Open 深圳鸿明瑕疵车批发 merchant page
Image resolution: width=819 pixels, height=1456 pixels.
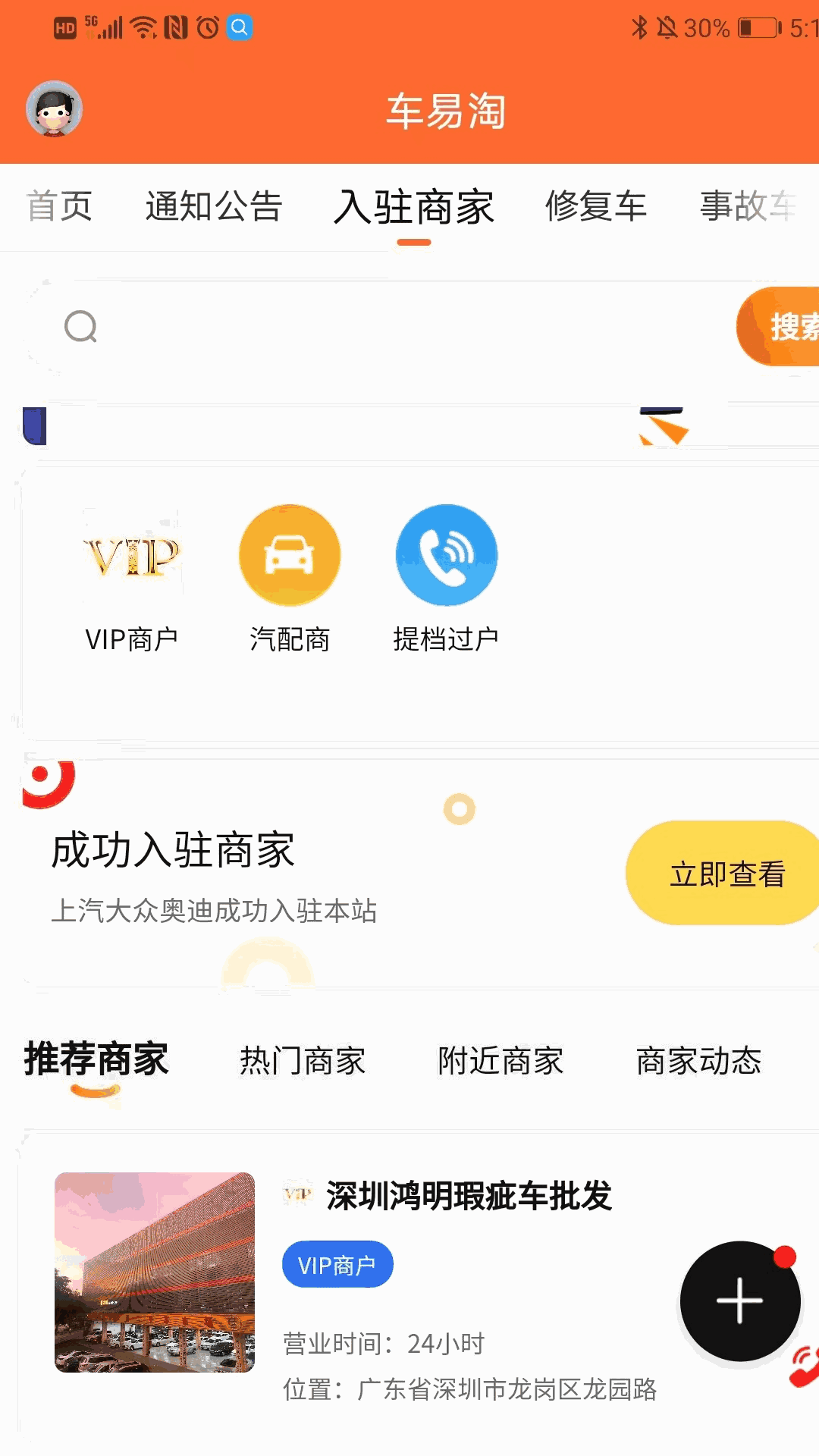pos(469,1194)
